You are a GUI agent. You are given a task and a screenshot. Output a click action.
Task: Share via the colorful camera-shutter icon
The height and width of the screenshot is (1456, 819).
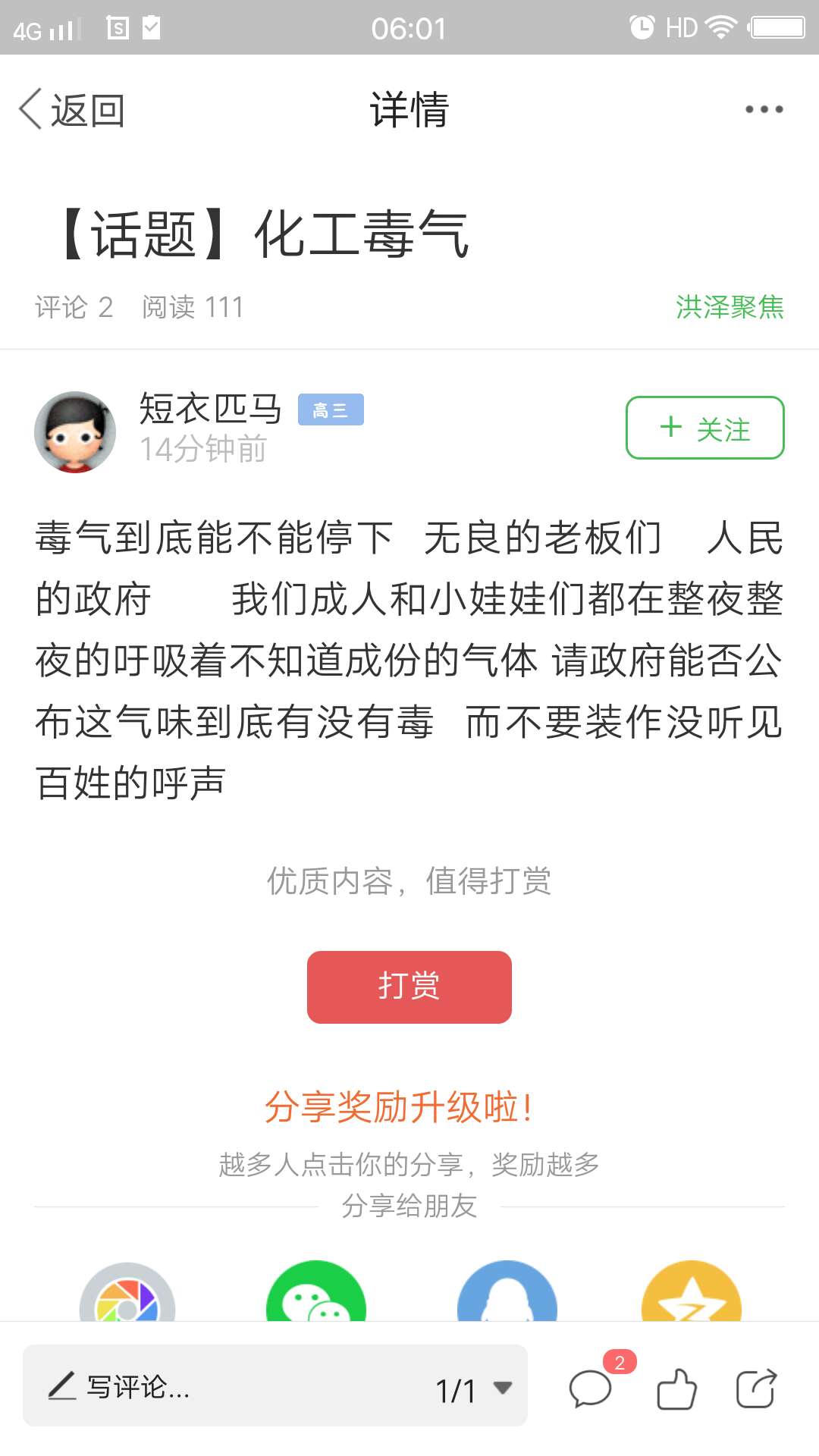coord(127,1291)
